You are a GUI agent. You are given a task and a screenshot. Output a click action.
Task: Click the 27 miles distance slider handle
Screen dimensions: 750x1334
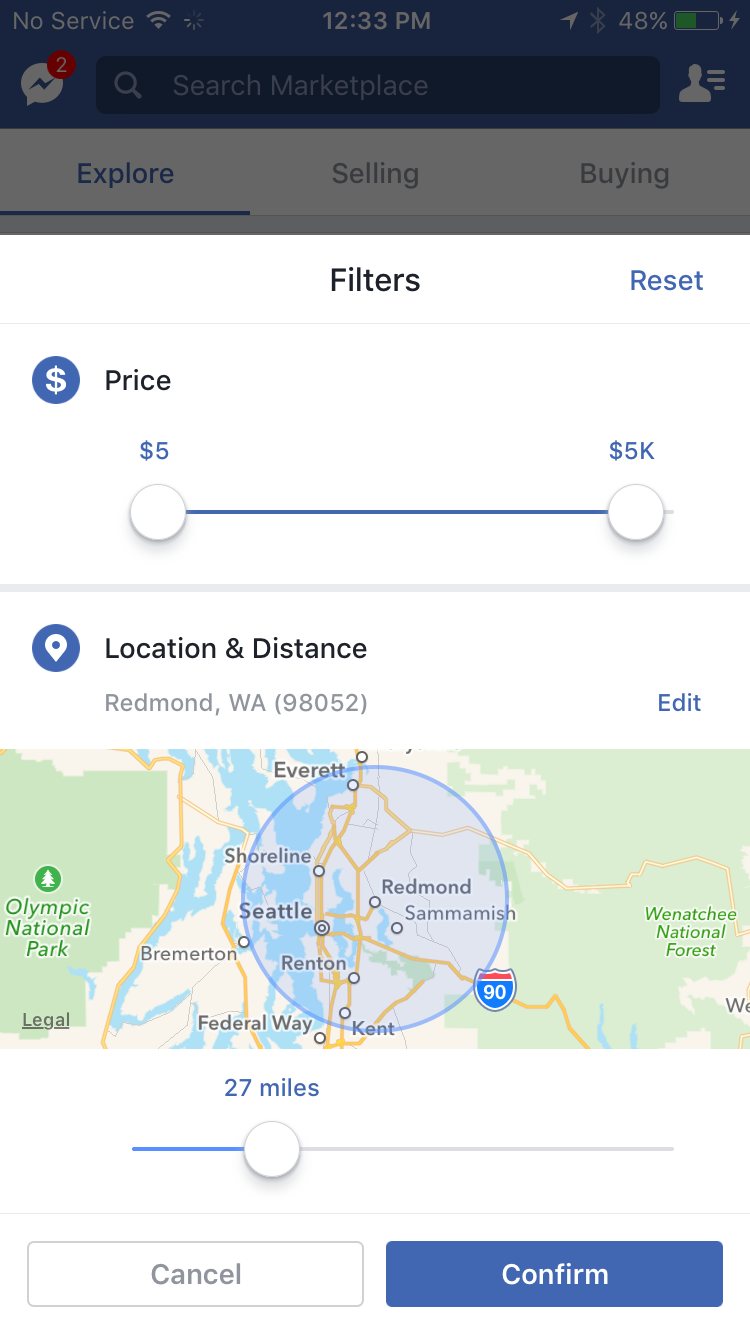point(271,1149)
